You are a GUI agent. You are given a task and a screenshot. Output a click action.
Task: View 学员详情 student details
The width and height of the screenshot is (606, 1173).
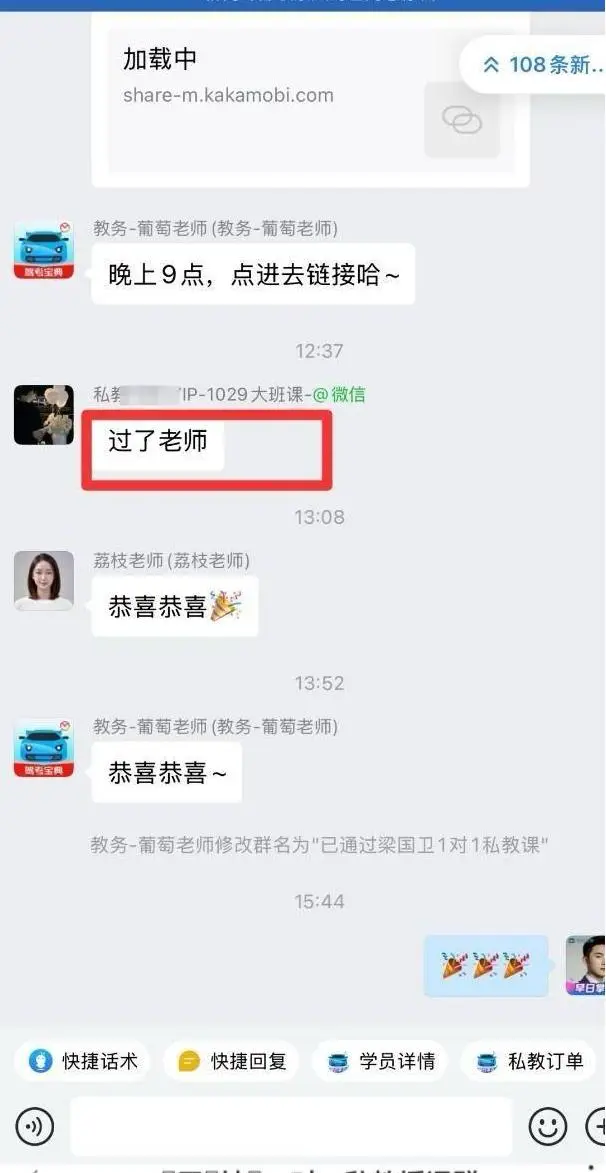pos(380,1061)
